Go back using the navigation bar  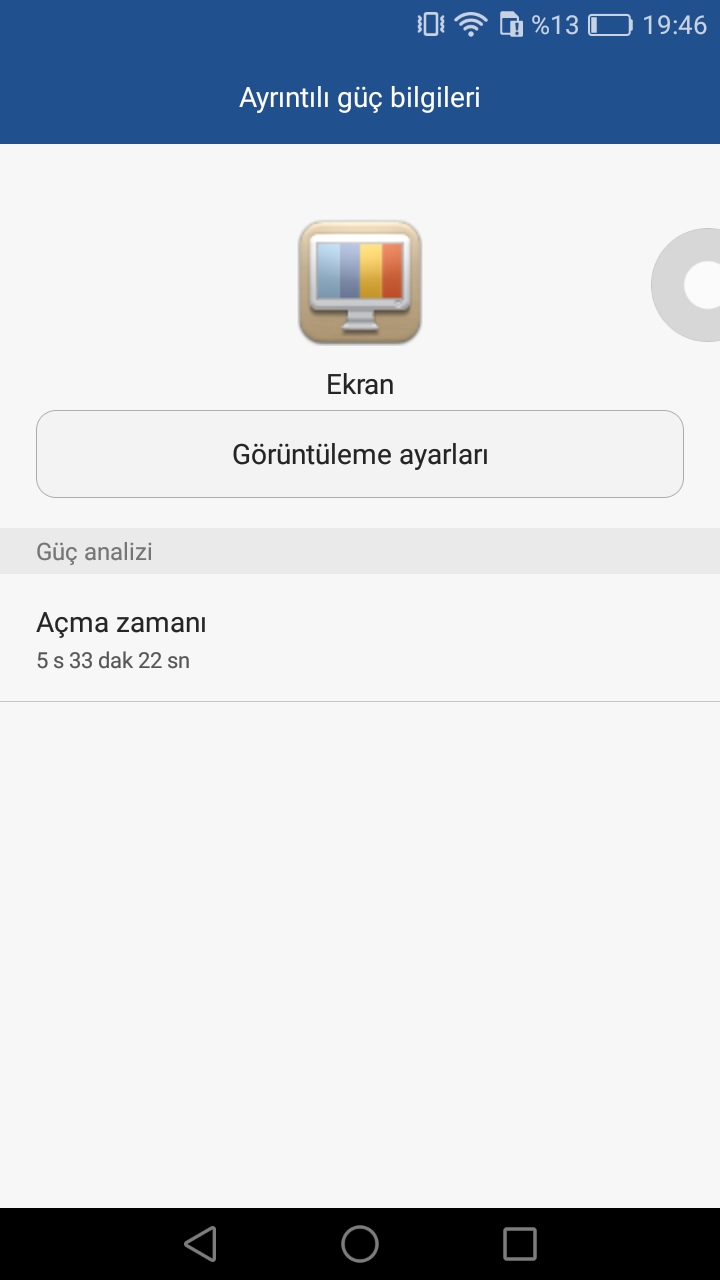pos(200,1244)
